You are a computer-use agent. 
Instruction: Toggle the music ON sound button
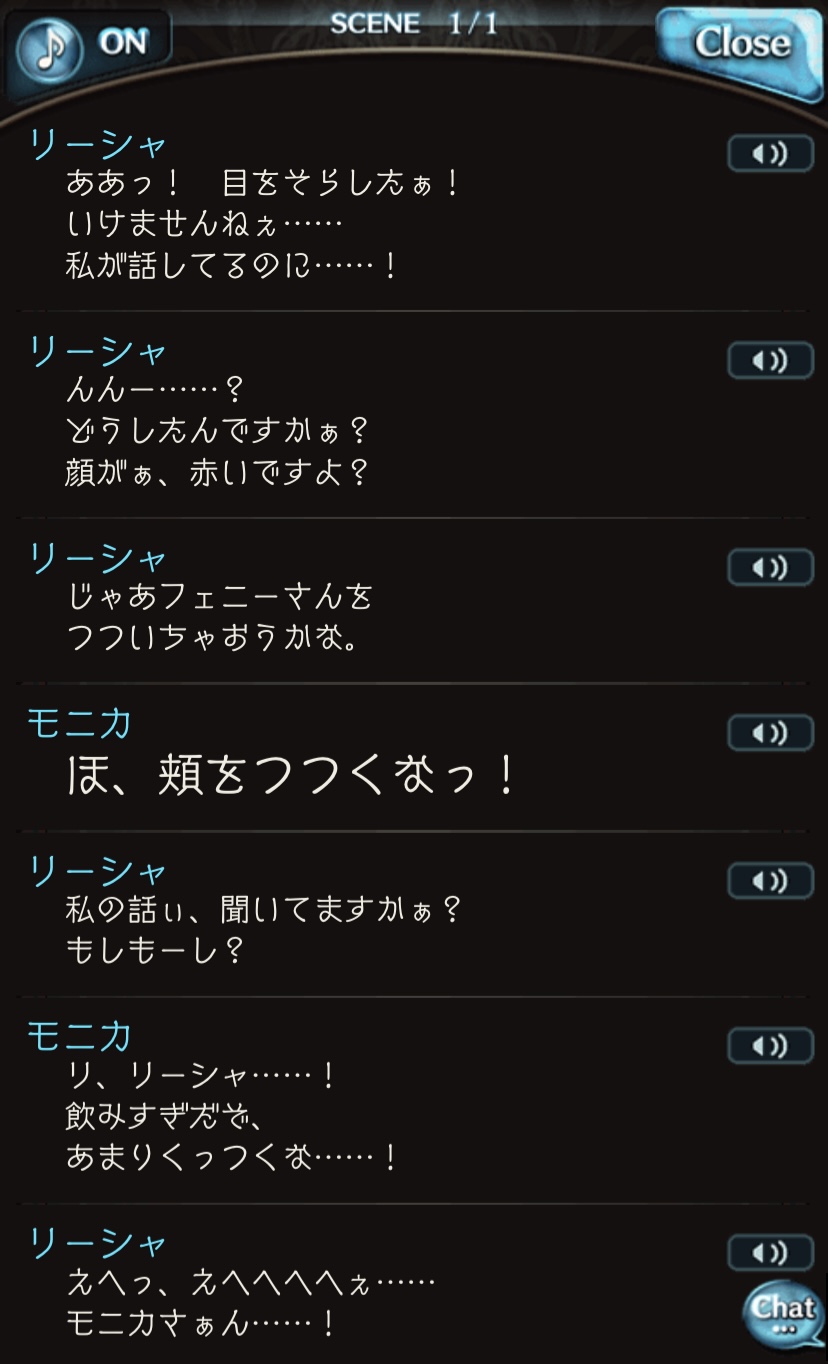point(87,47)
